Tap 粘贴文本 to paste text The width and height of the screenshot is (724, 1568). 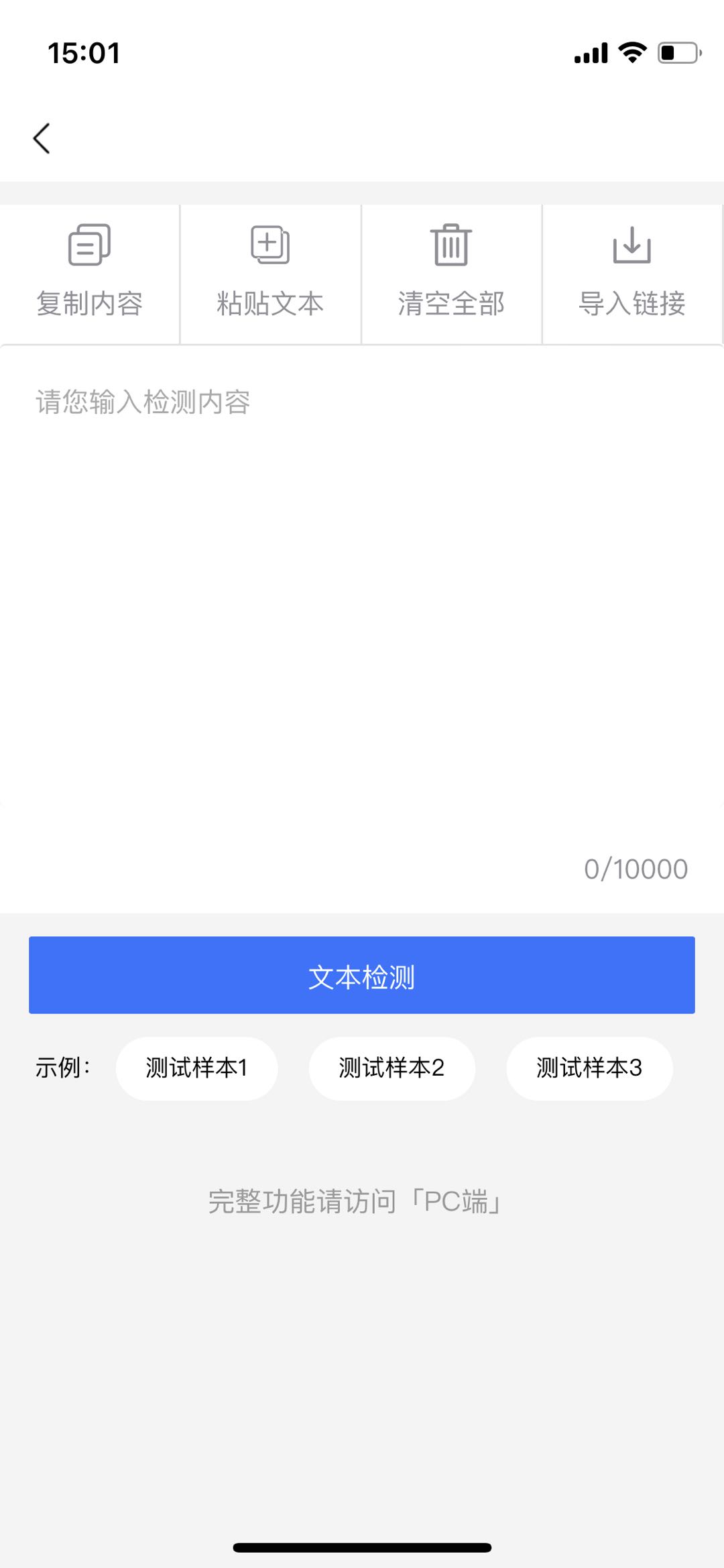pyautogui.click(x=270, y=274)
